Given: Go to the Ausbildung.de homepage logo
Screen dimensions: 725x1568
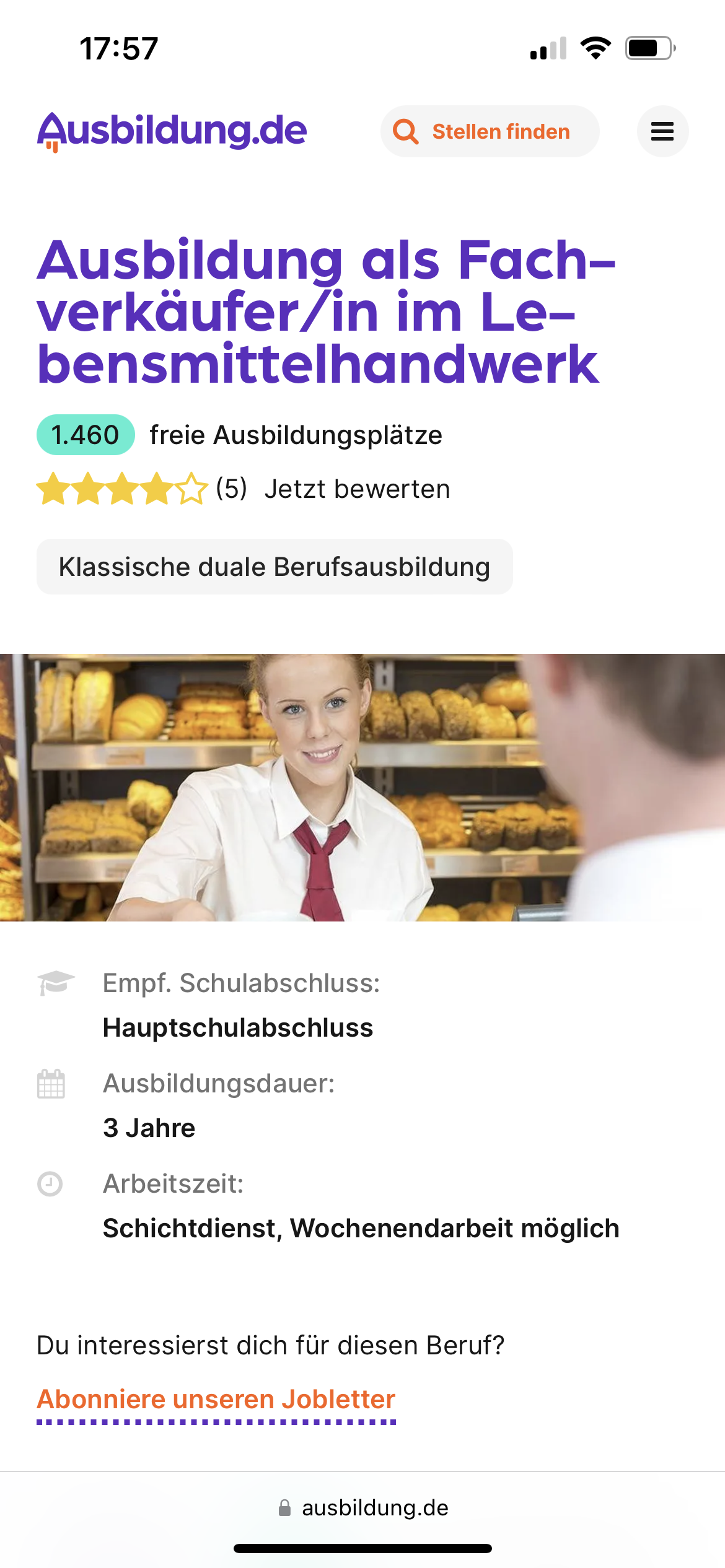Looking at the screenshot, I should coord(172,131).
